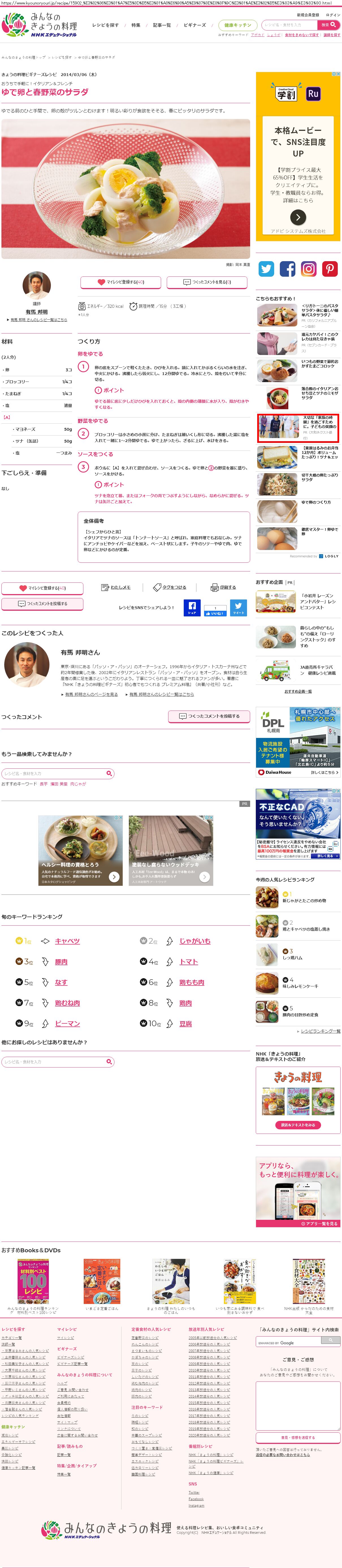
Task: Open the 健康キッチン button
Action: point(237,25)
